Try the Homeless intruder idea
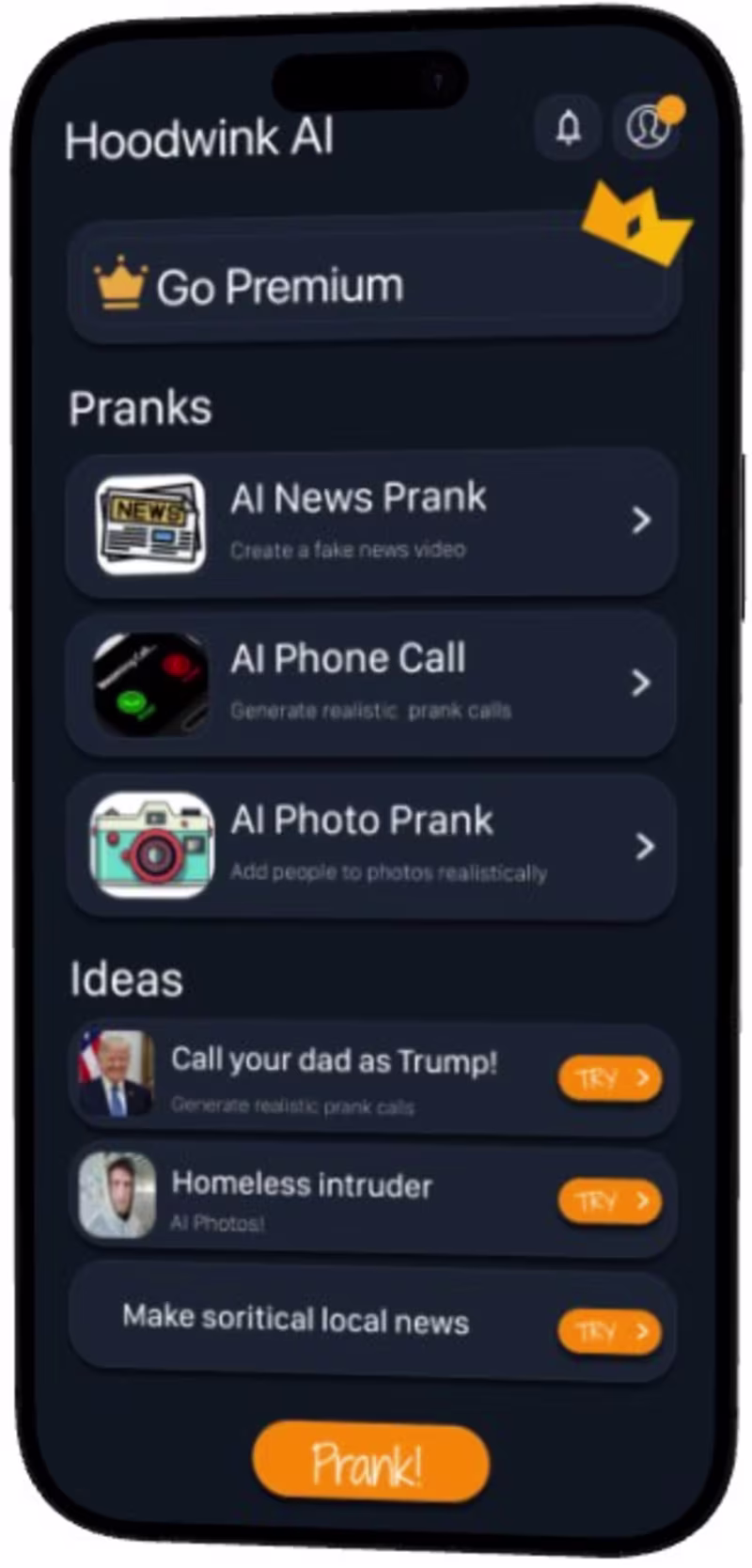The image size is (752, 1568). 610,1200
